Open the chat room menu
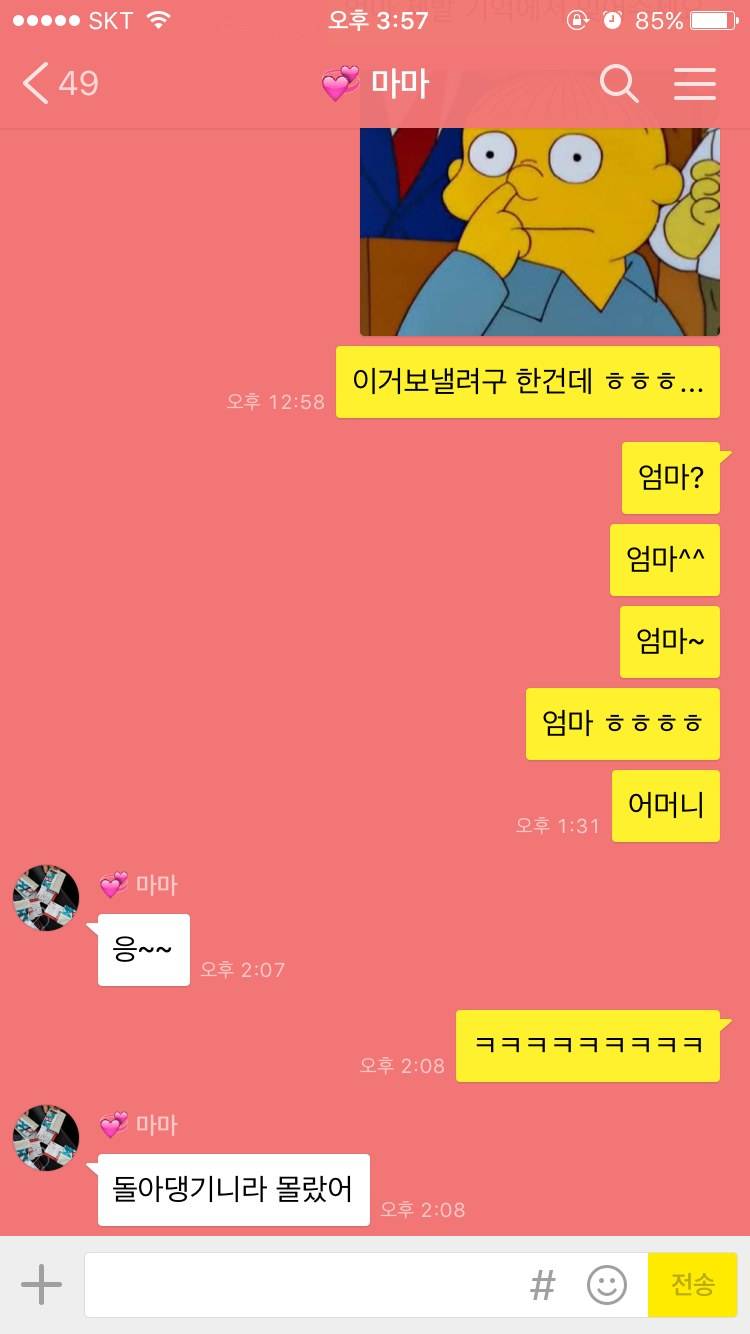Screen dimensions: 750x1334 click(694, 84)
